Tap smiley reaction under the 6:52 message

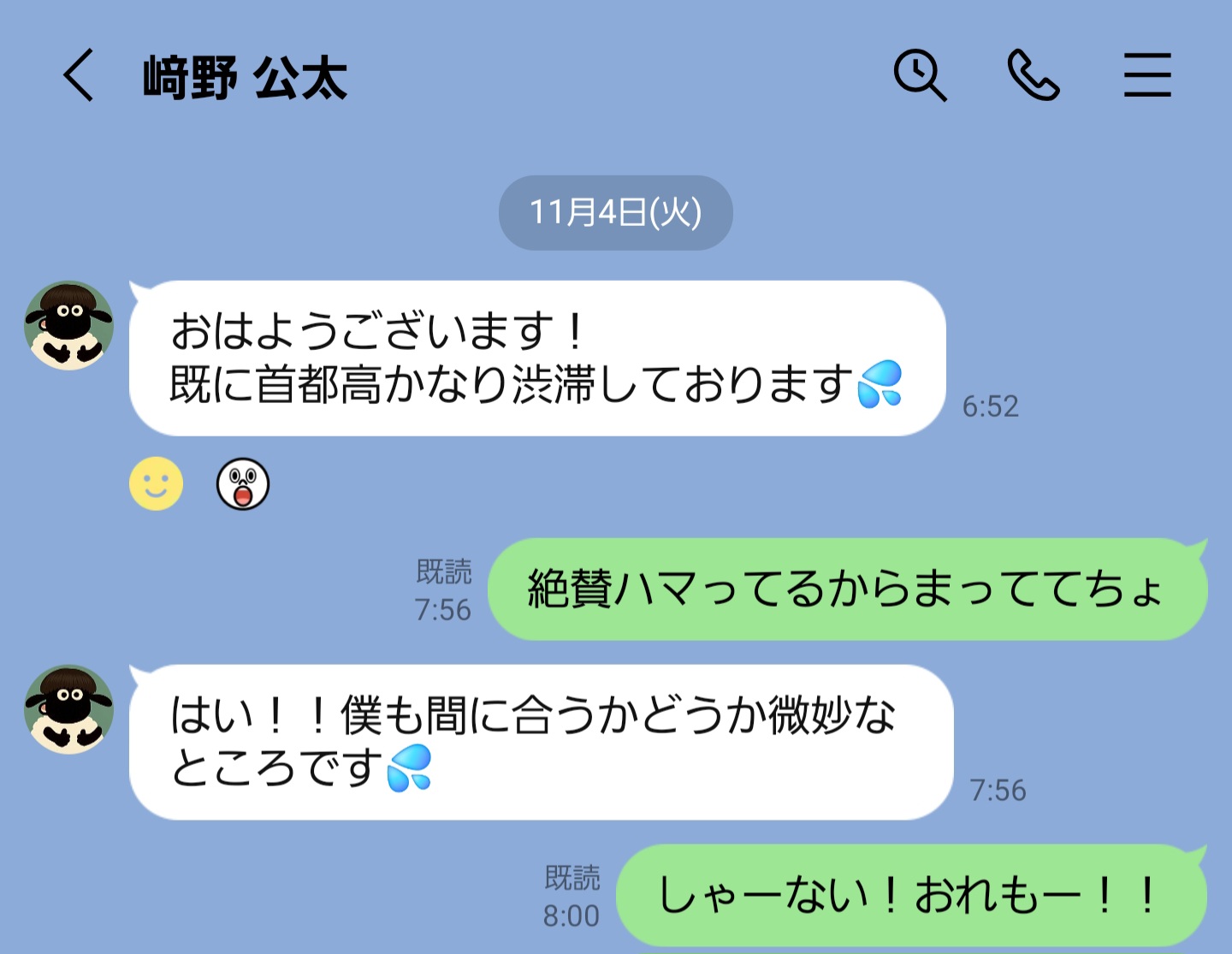point(156,483)
